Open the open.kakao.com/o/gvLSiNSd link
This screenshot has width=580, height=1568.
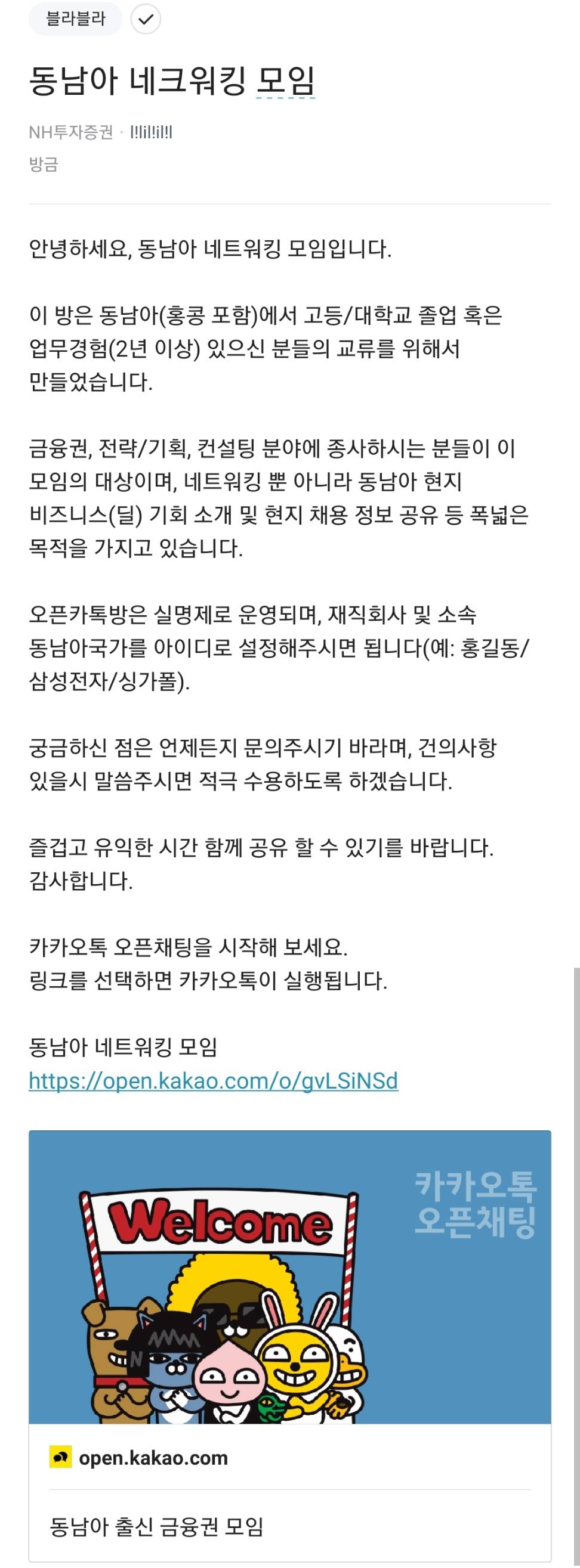point(213,1080)
